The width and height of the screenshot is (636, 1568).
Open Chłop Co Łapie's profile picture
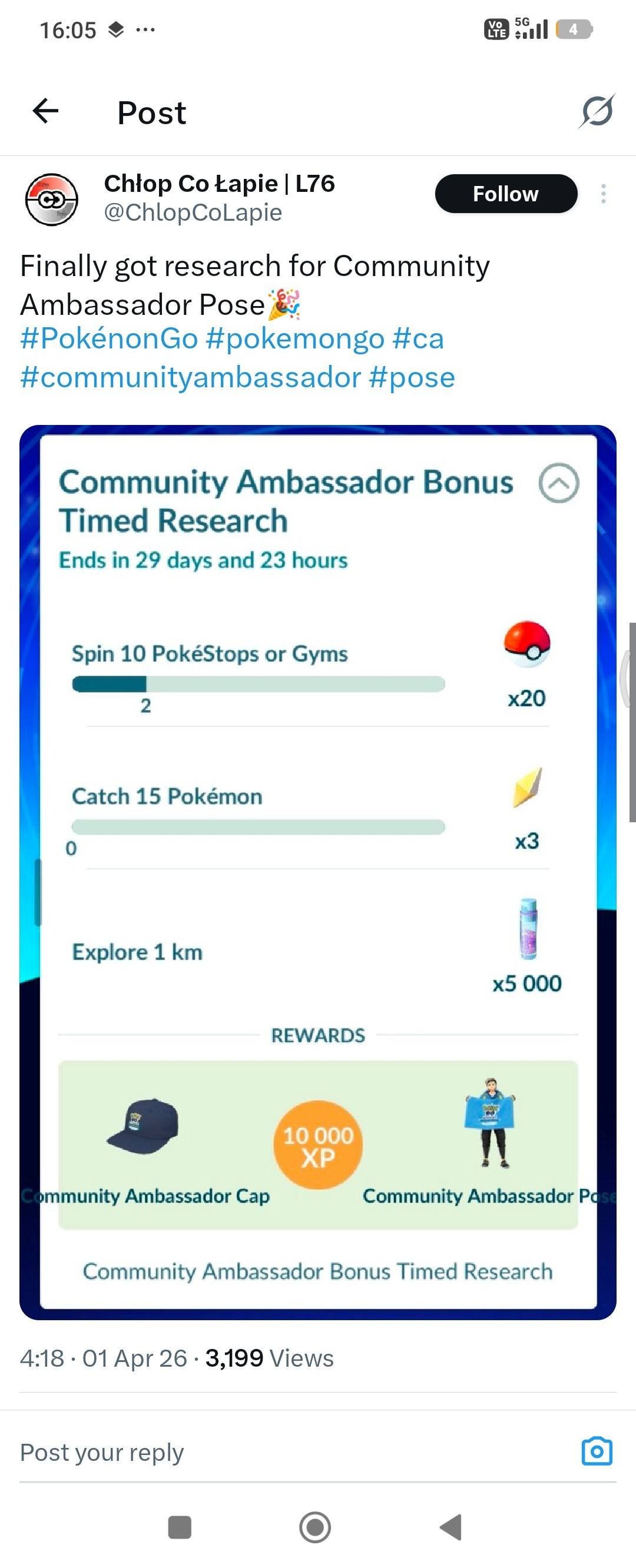52,199
